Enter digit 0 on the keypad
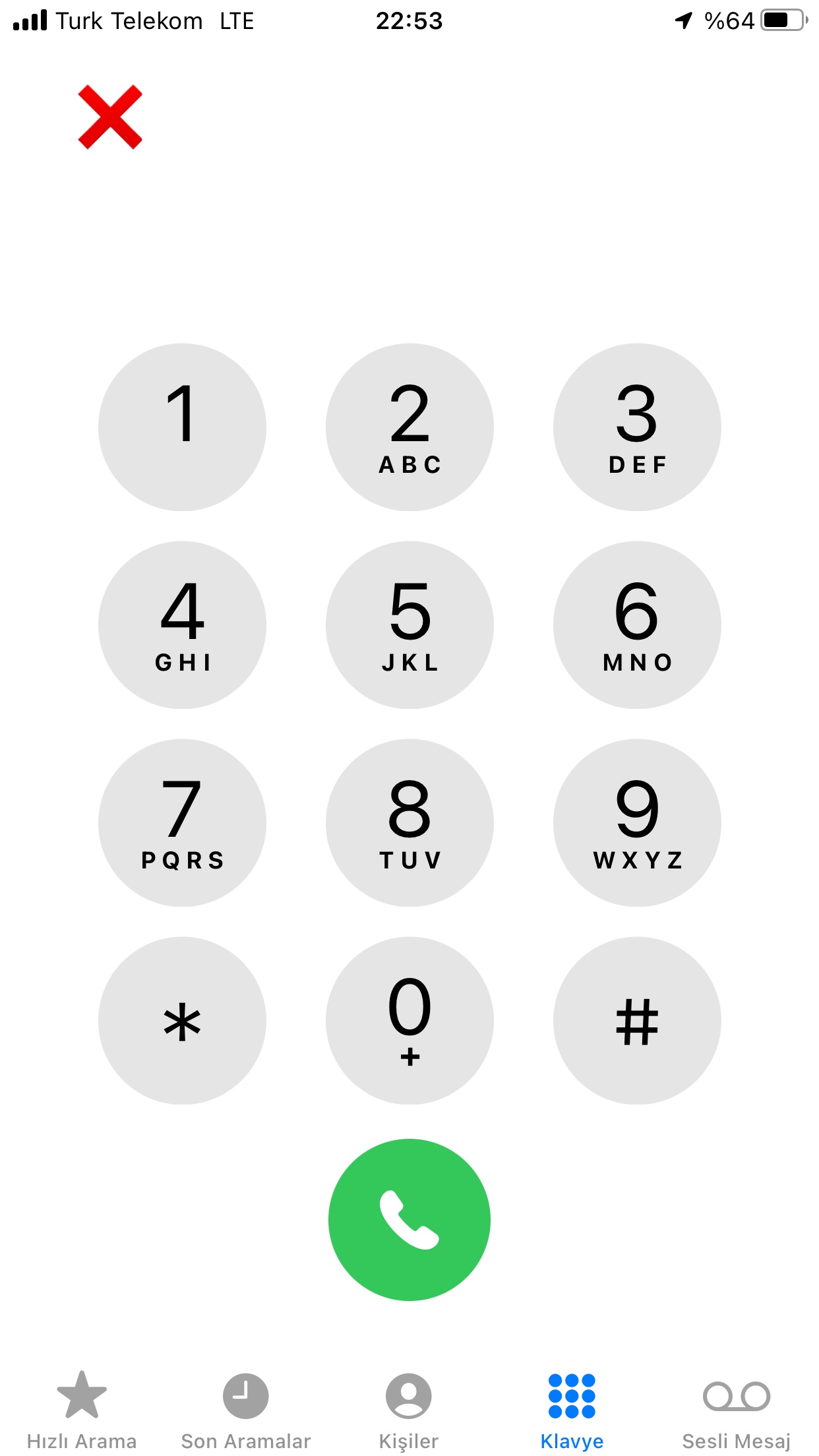Viewport: 819px width, 1456px height. coord(409,1021)
